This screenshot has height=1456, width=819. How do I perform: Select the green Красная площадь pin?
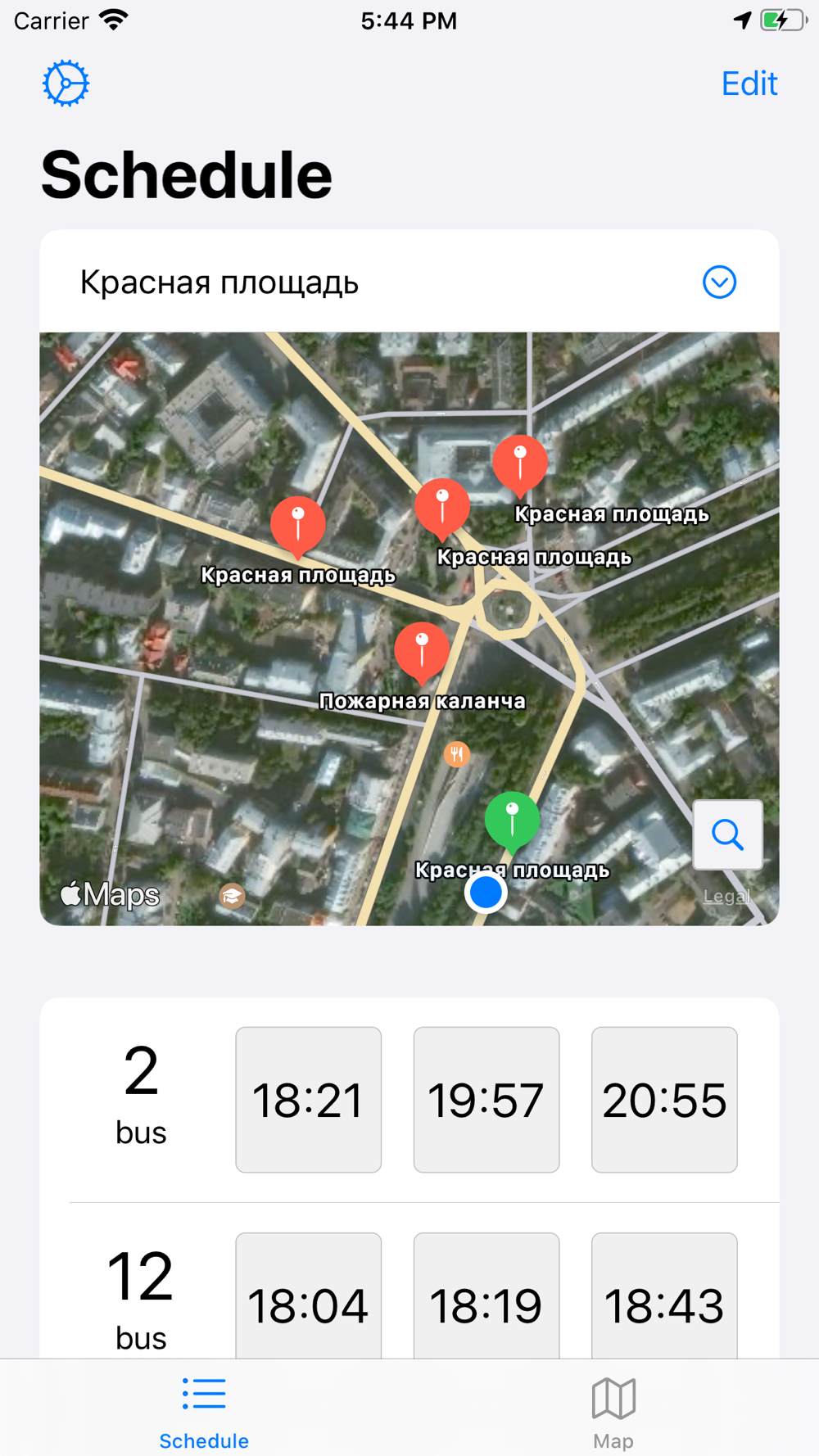click(x=512, y=821)
